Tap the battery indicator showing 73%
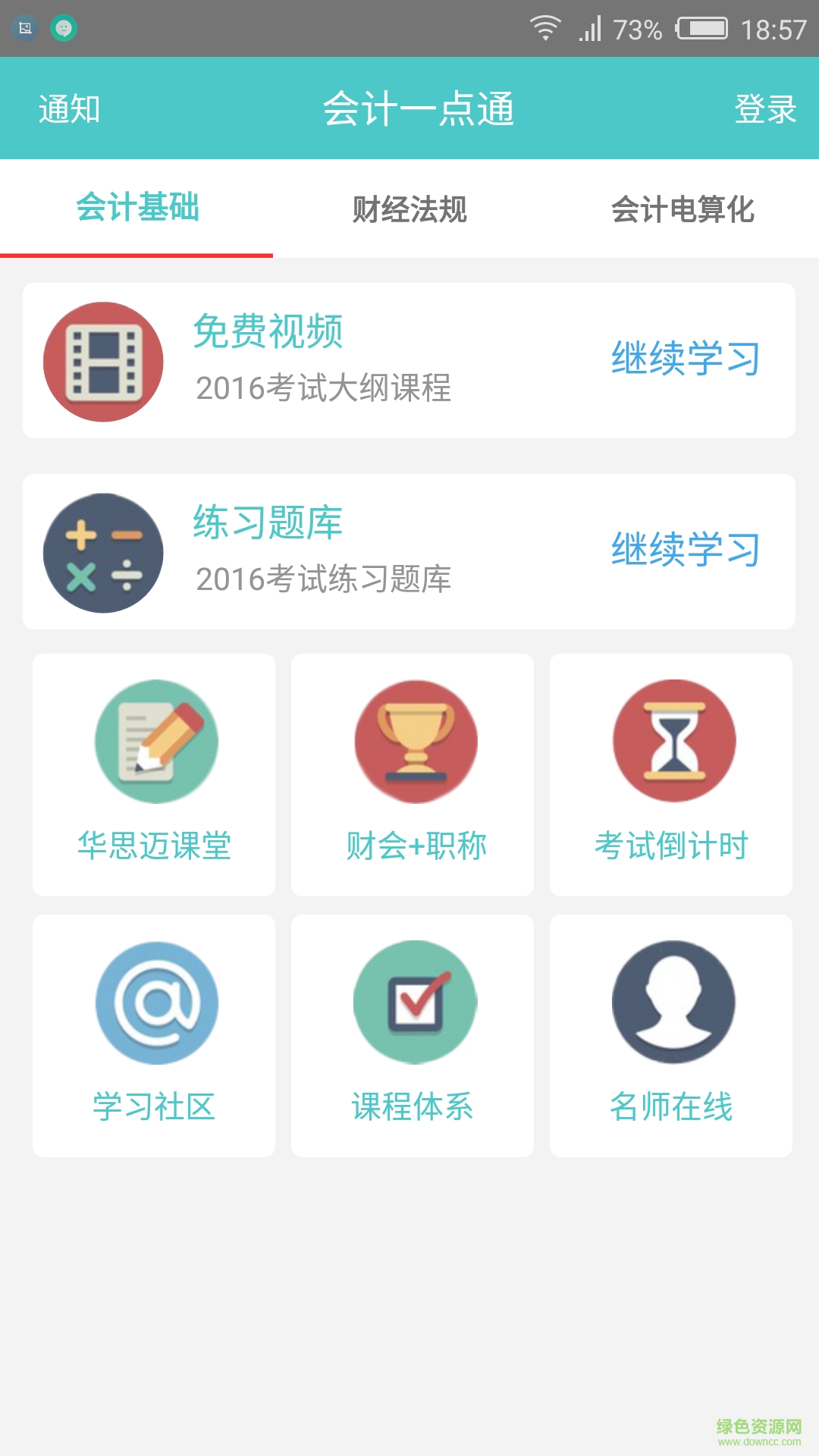819x1456 pixels. click(x=701, y=26)
